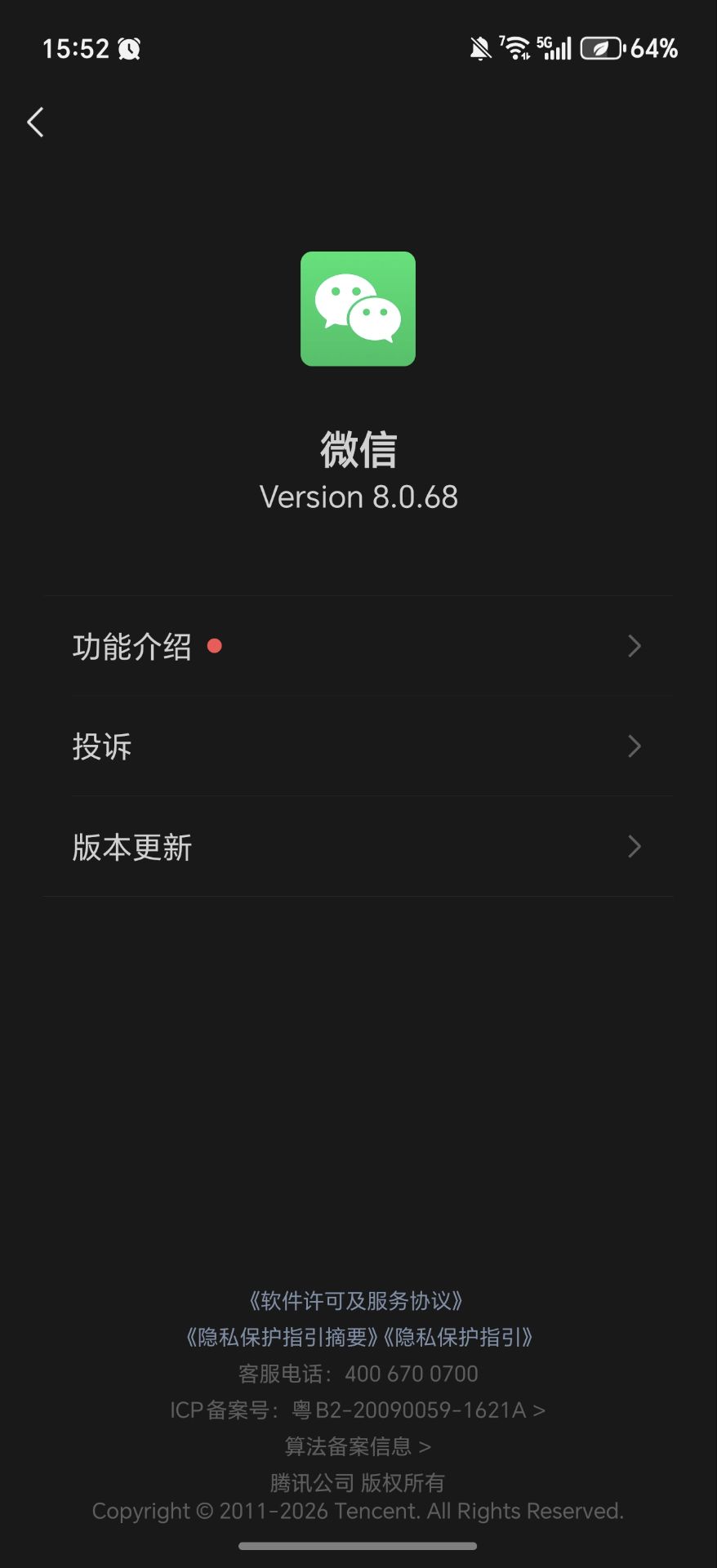The height and width of the screenshot is (1568, 717).
Task: Tap the battery level percentage 64%
Action: click(x=654, y=48)
